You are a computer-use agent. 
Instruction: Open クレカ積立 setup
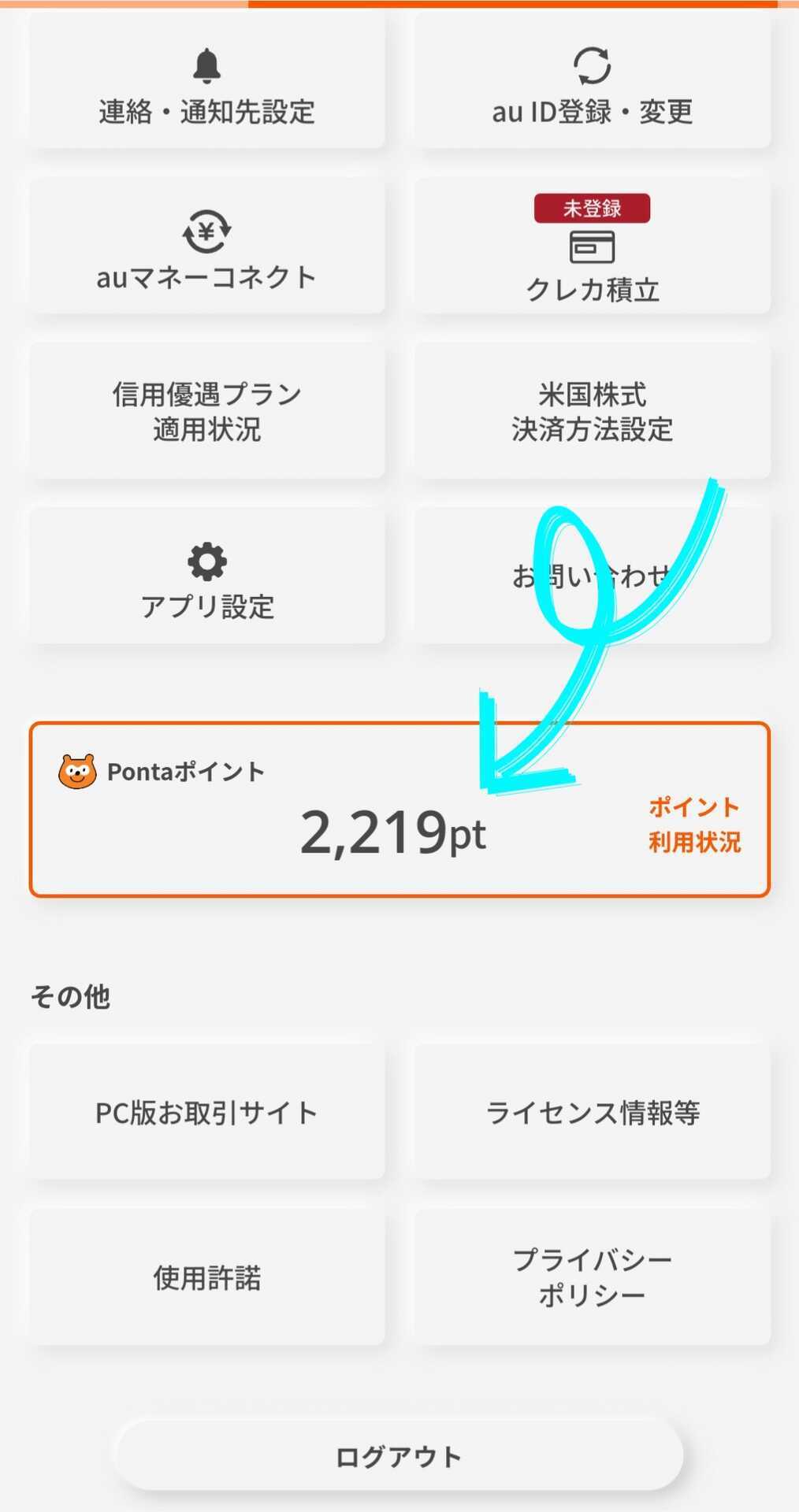[x=593, y=246]
